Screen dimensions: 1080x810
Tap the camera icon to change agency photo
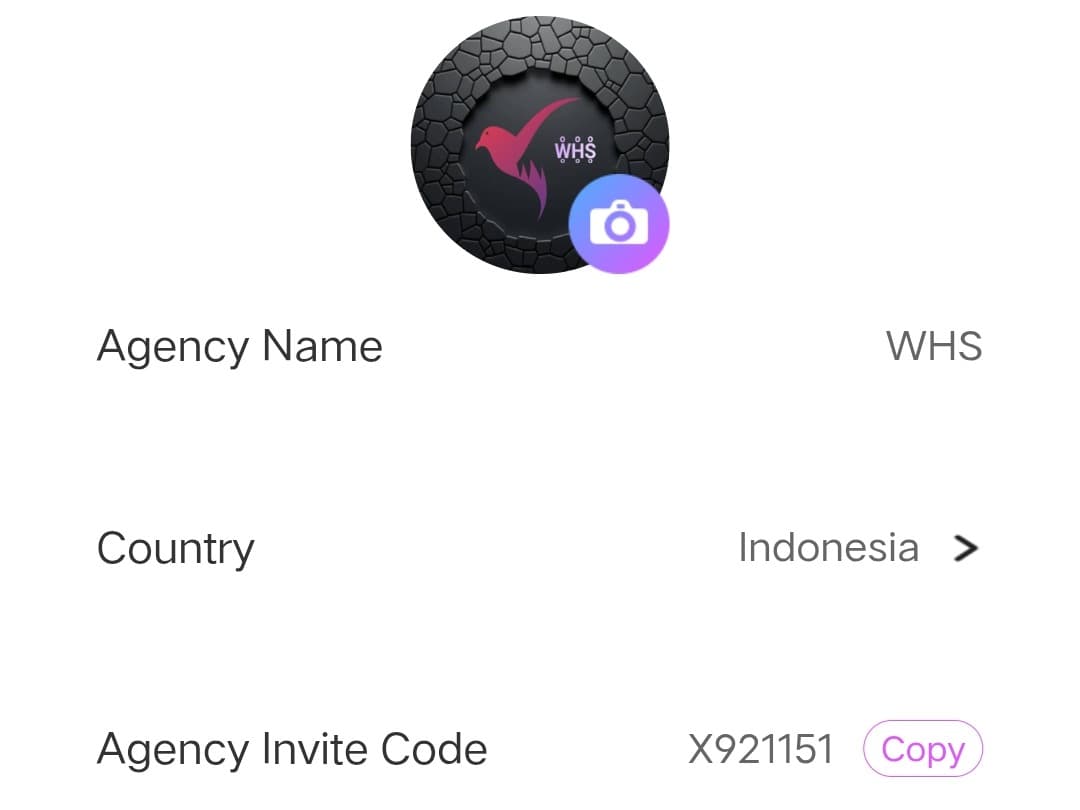619,224
